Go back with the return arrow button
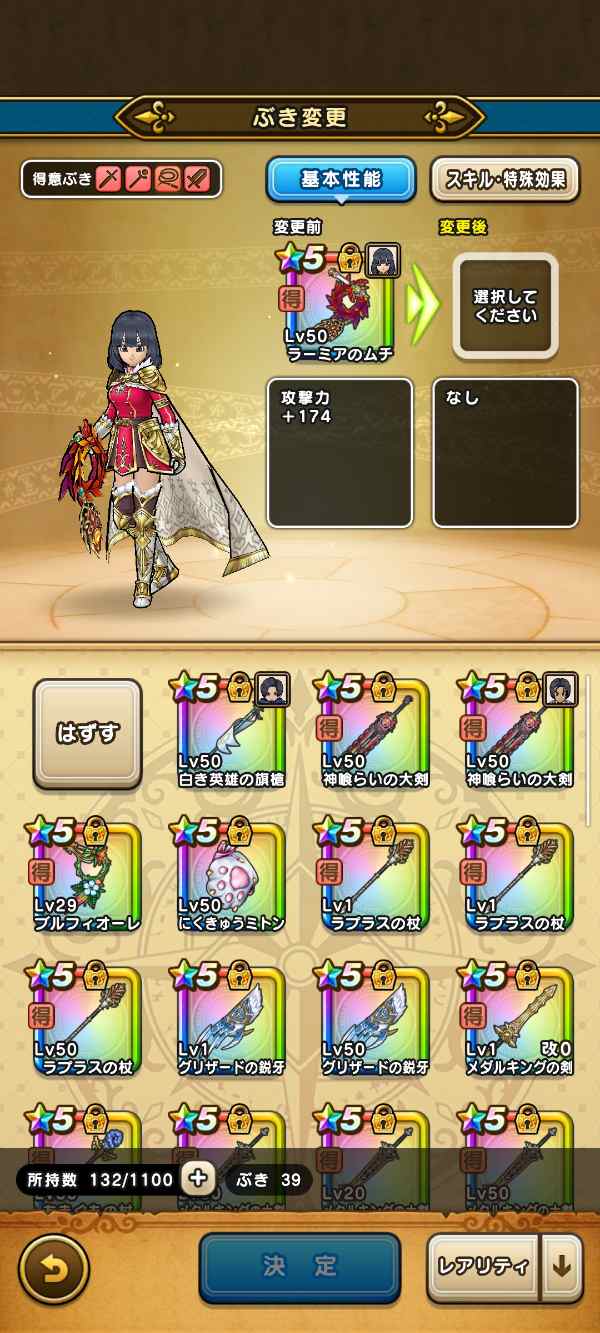 tap(53, 1268)
